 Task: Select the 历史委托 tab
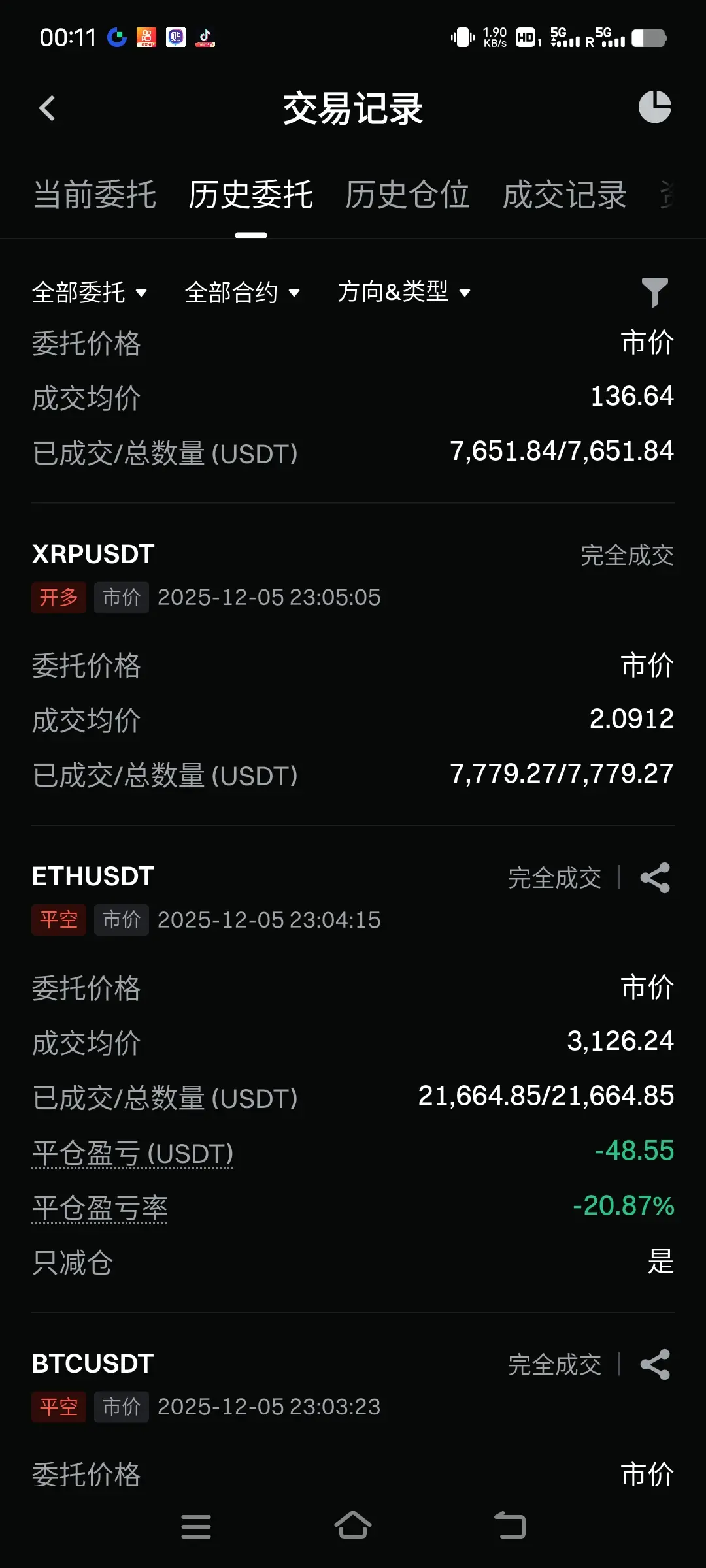(250, 195)
